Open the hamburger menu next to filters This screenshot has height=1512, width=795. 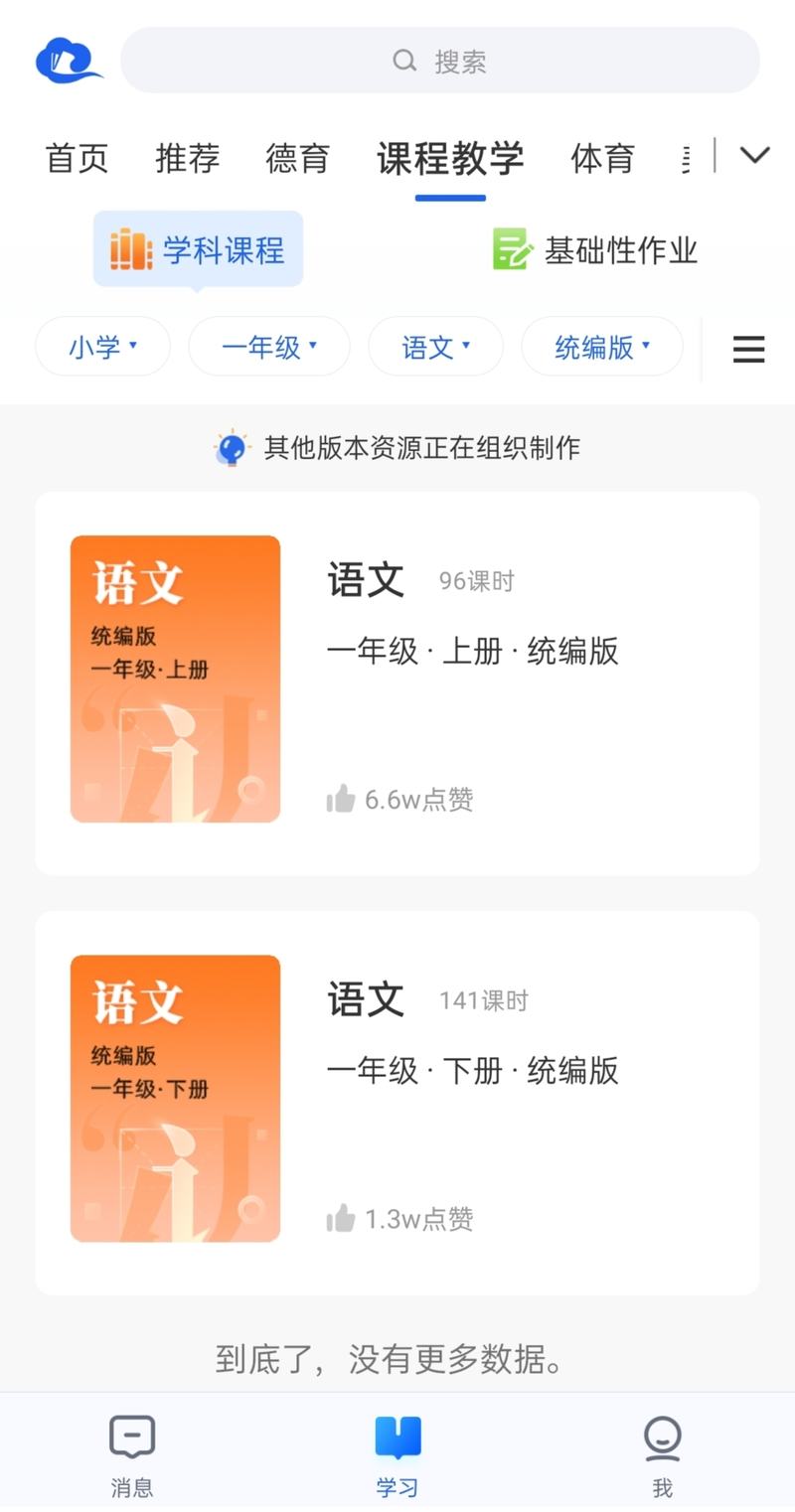748,350
